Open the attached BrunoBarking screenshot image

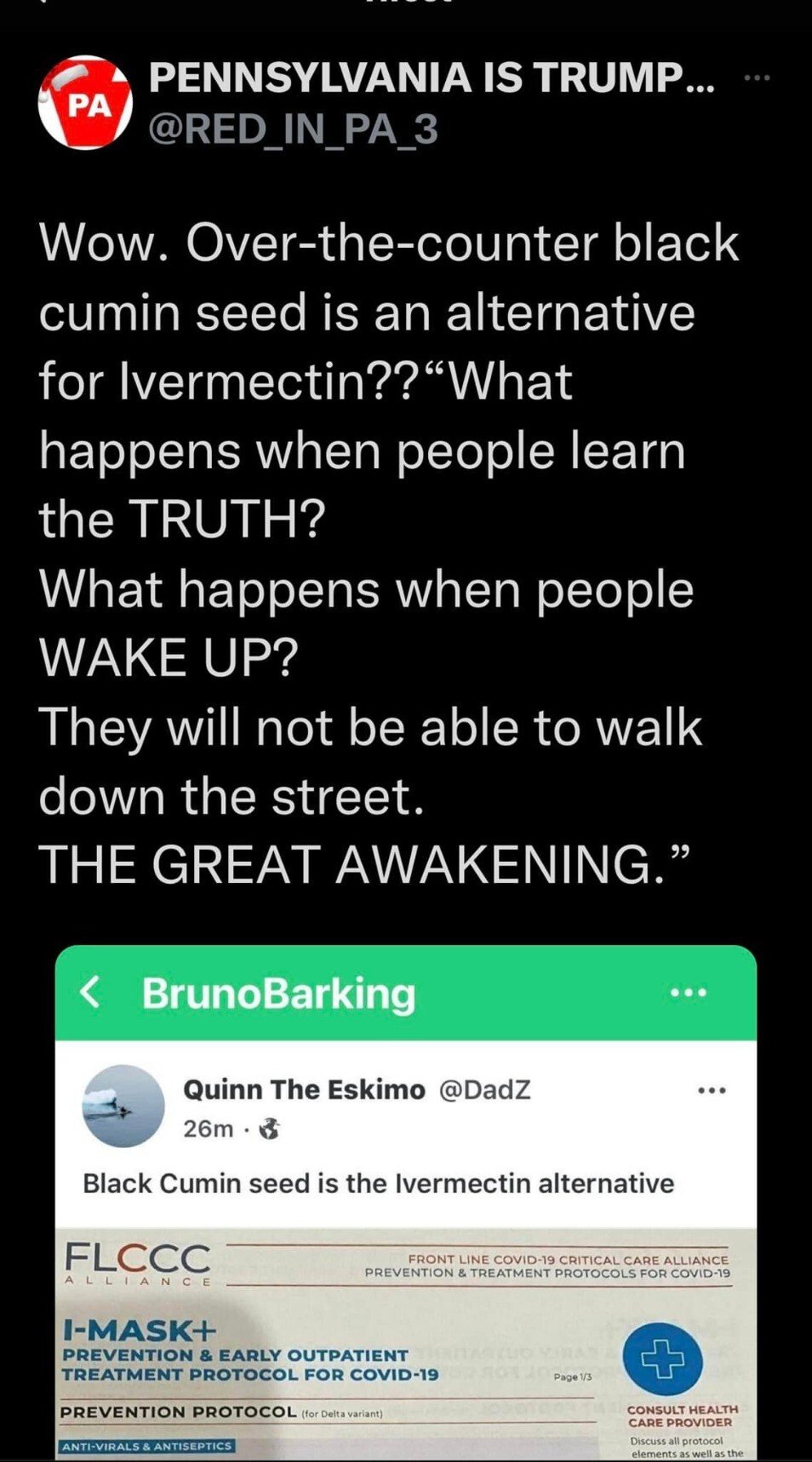(405, 1202)
